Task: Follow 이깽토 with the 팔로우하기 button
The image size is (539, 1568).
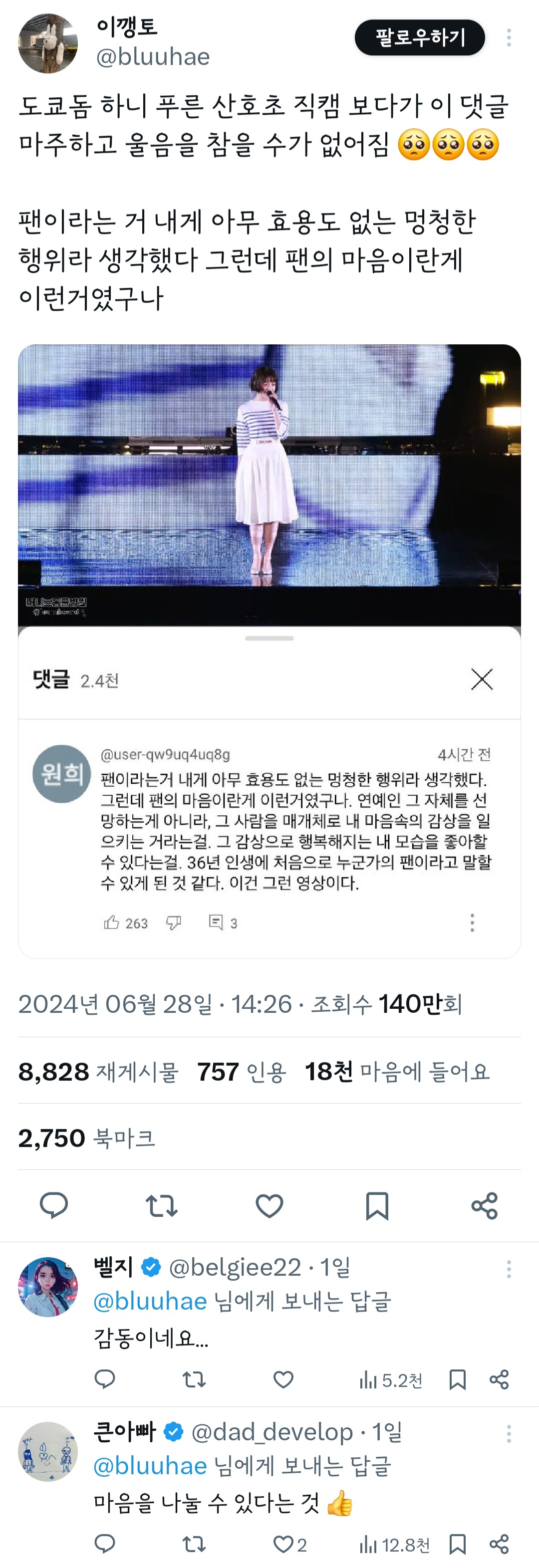Action: (x=420, y=38)
